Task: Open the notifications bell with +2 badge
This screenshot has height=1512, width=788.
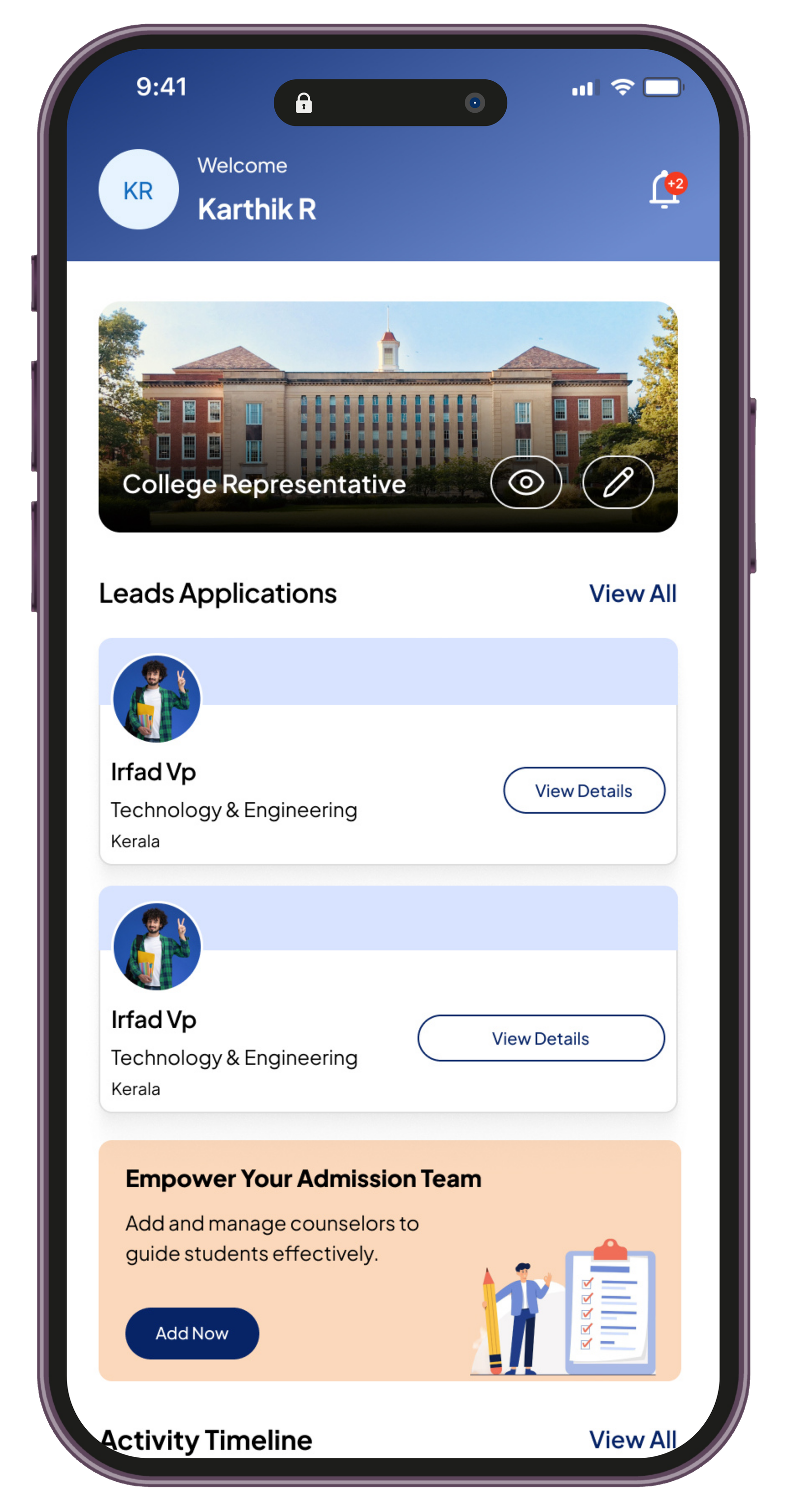Action: click(x=665, y=189)
